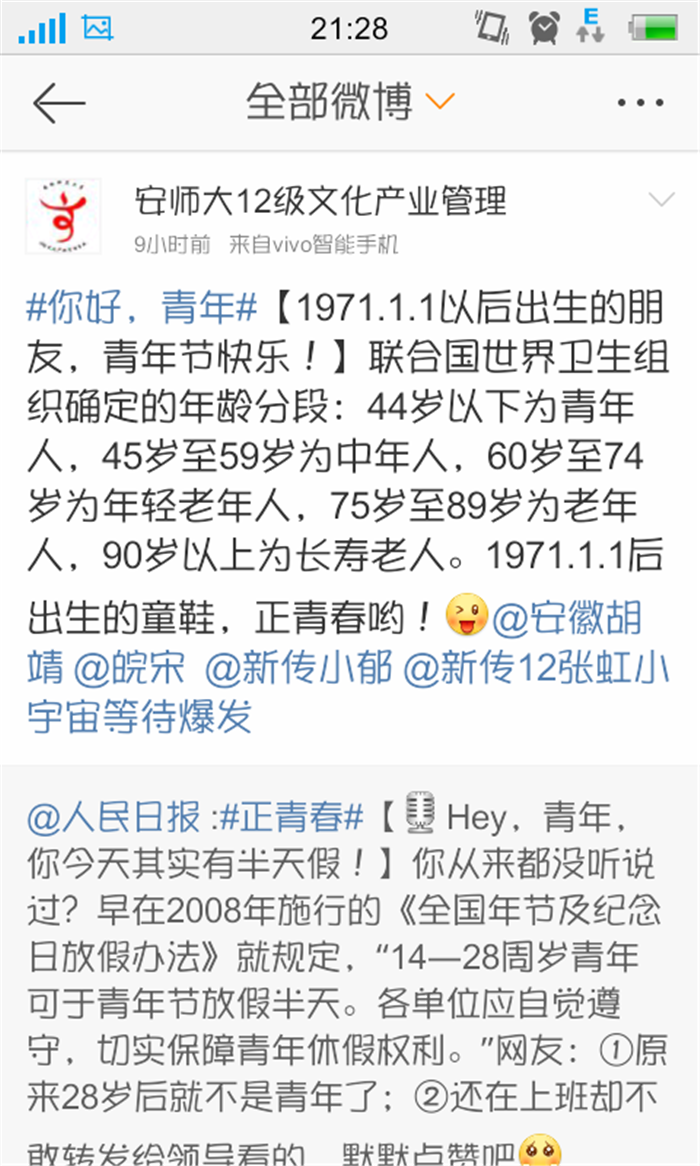Open the 安师大12级文化产业管理 username
The height and width of the screenshot is (1166, 700).
coord(320,201)
